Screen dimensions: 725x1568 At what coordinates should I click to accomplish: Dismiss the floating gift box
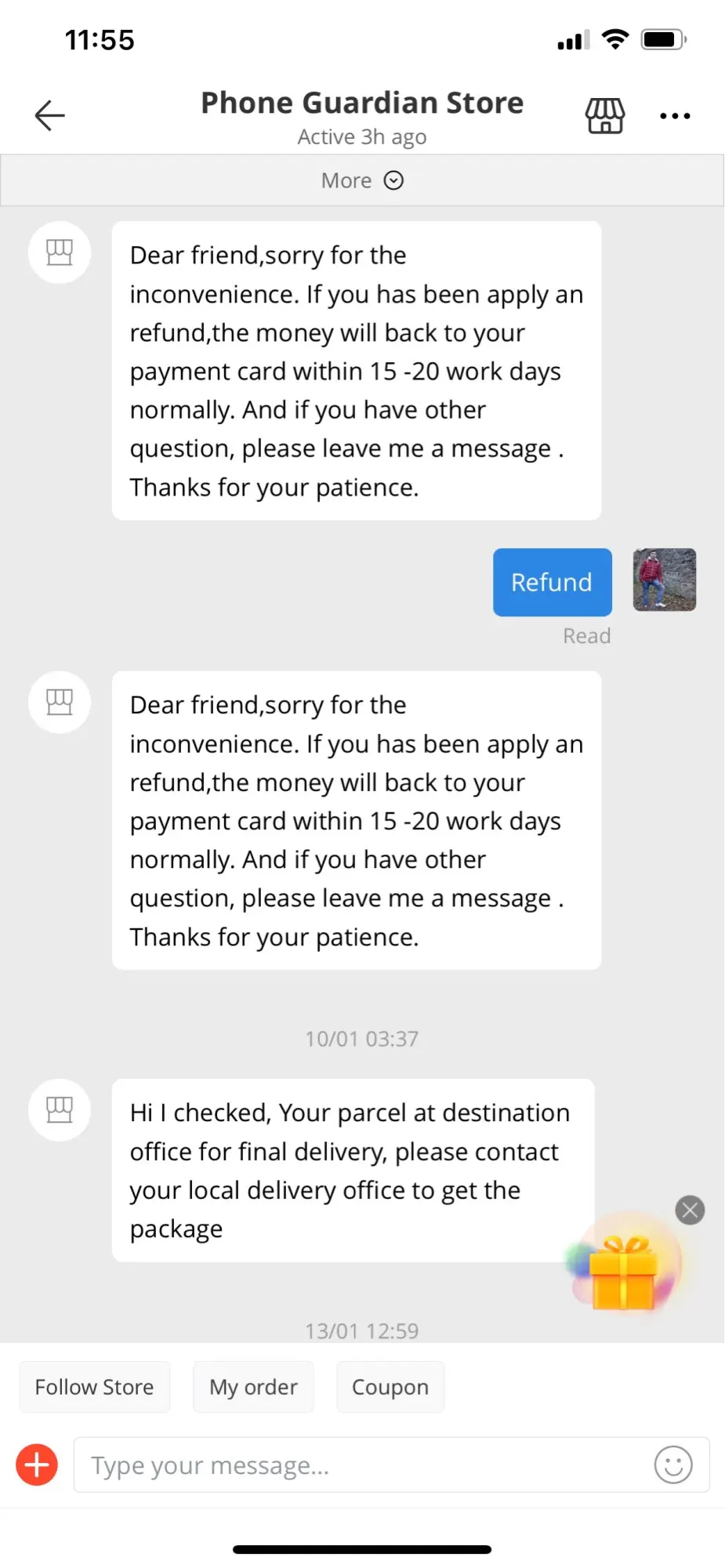tap(690, 1210)
